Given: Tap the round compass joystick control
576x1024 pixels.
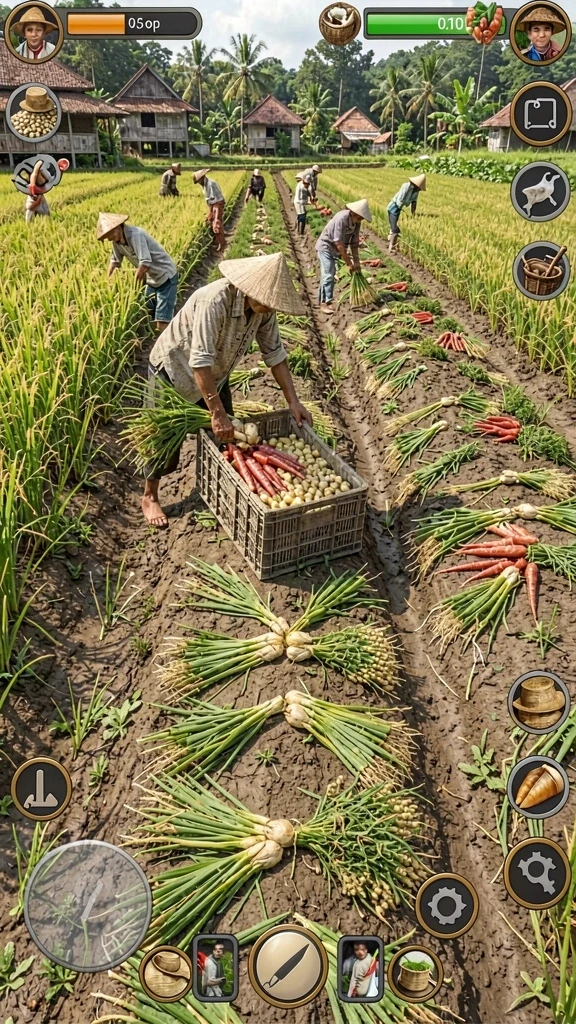Looking at the screenshot, I should pos(88,905).
